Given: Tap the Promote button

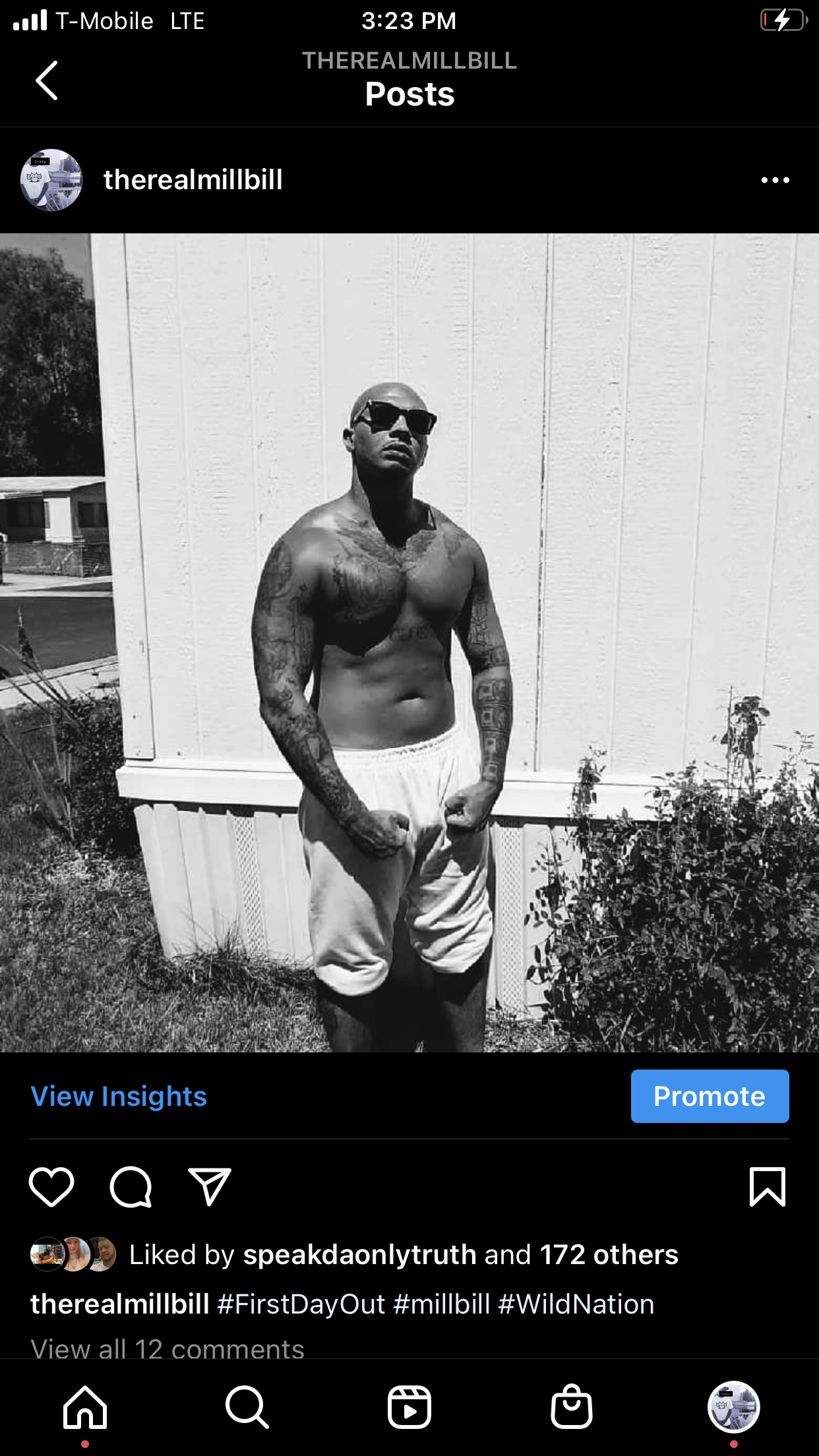Looking at the screenshot, I should [710, 1097].
